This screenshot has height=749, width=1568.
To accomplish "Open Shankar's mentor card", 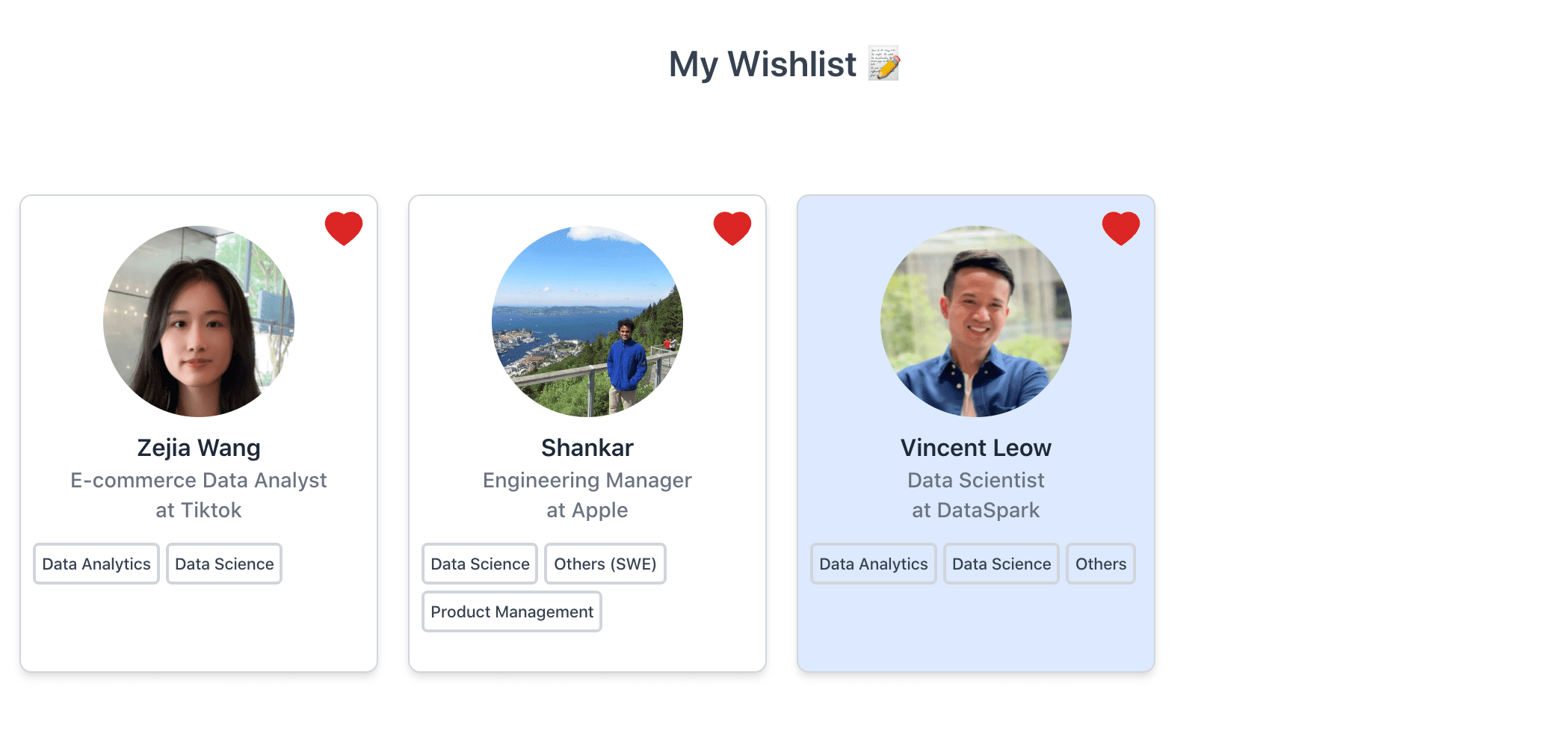I will 587,447.
